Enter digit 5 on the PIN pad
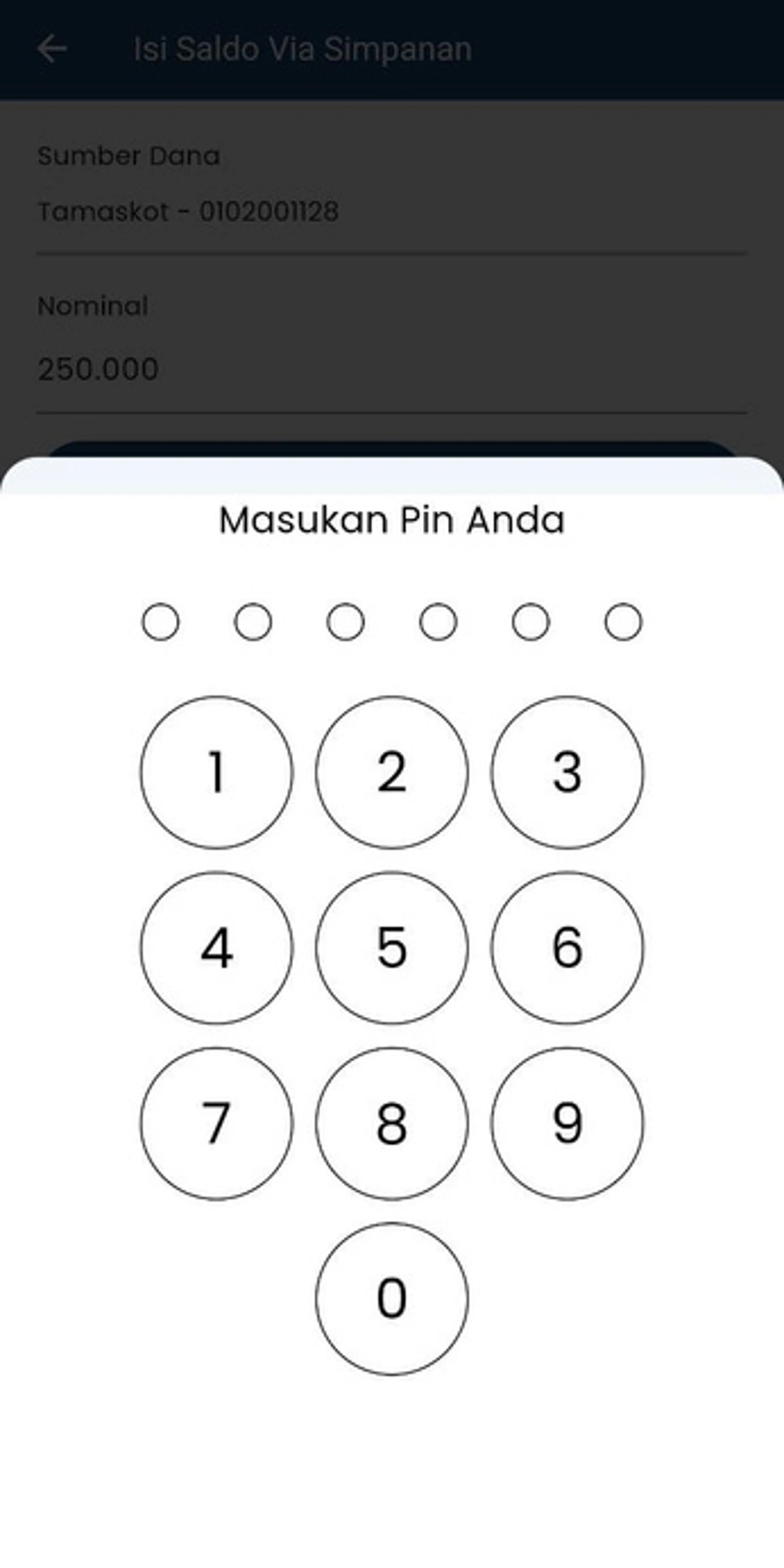This screenshot has width=784, height=1568. (392, 948)
